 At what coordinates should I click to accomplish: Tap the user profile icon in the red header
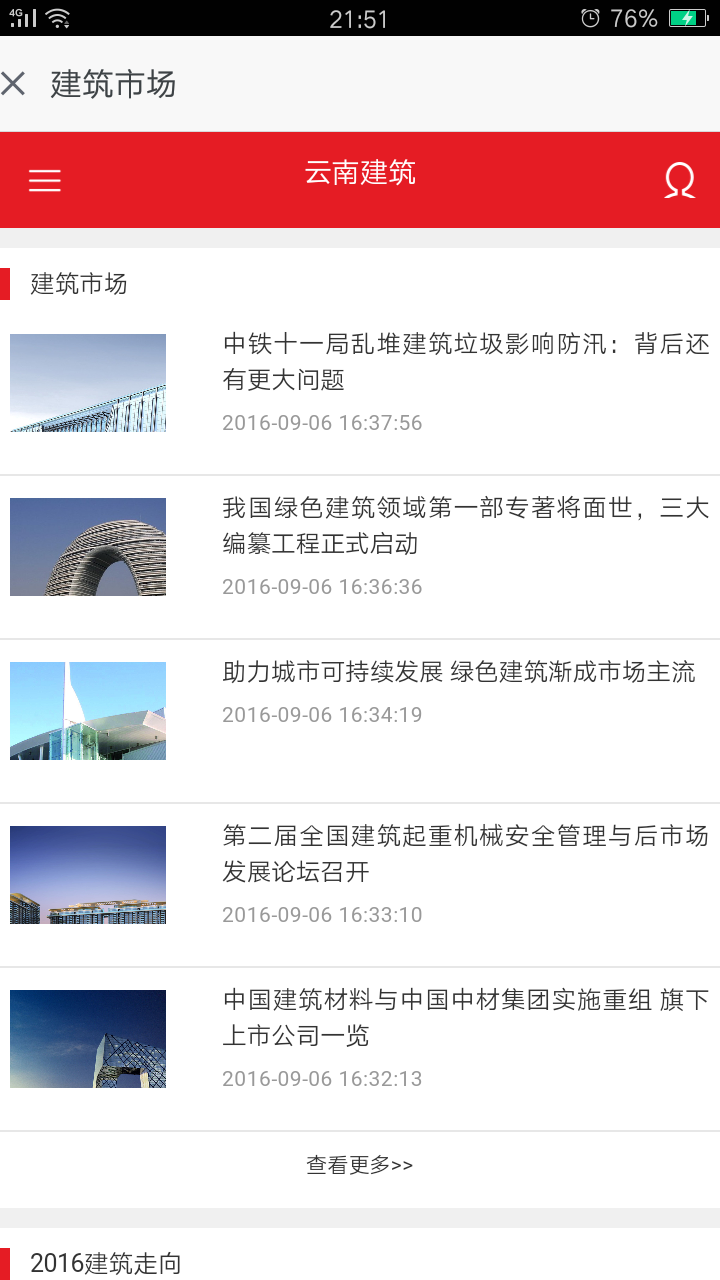pyautogui.click(x=679, y=180)
